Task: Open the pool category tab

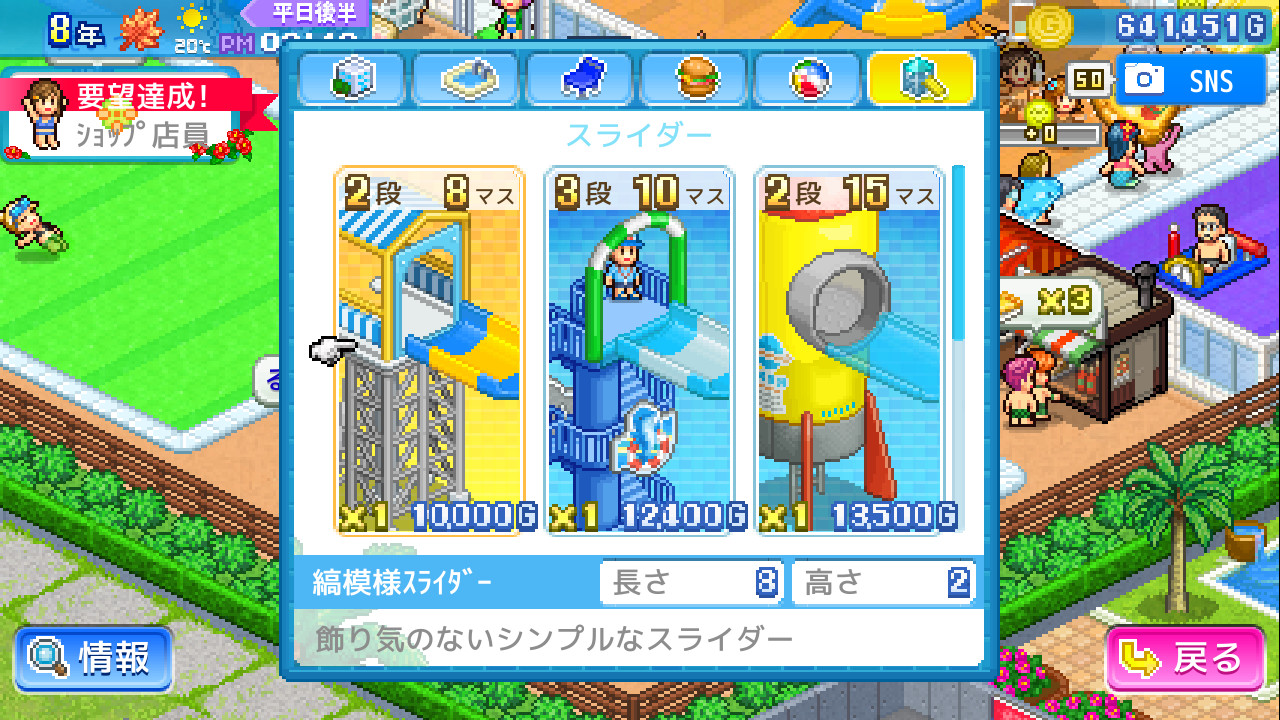Action: [x=465, y=79]
